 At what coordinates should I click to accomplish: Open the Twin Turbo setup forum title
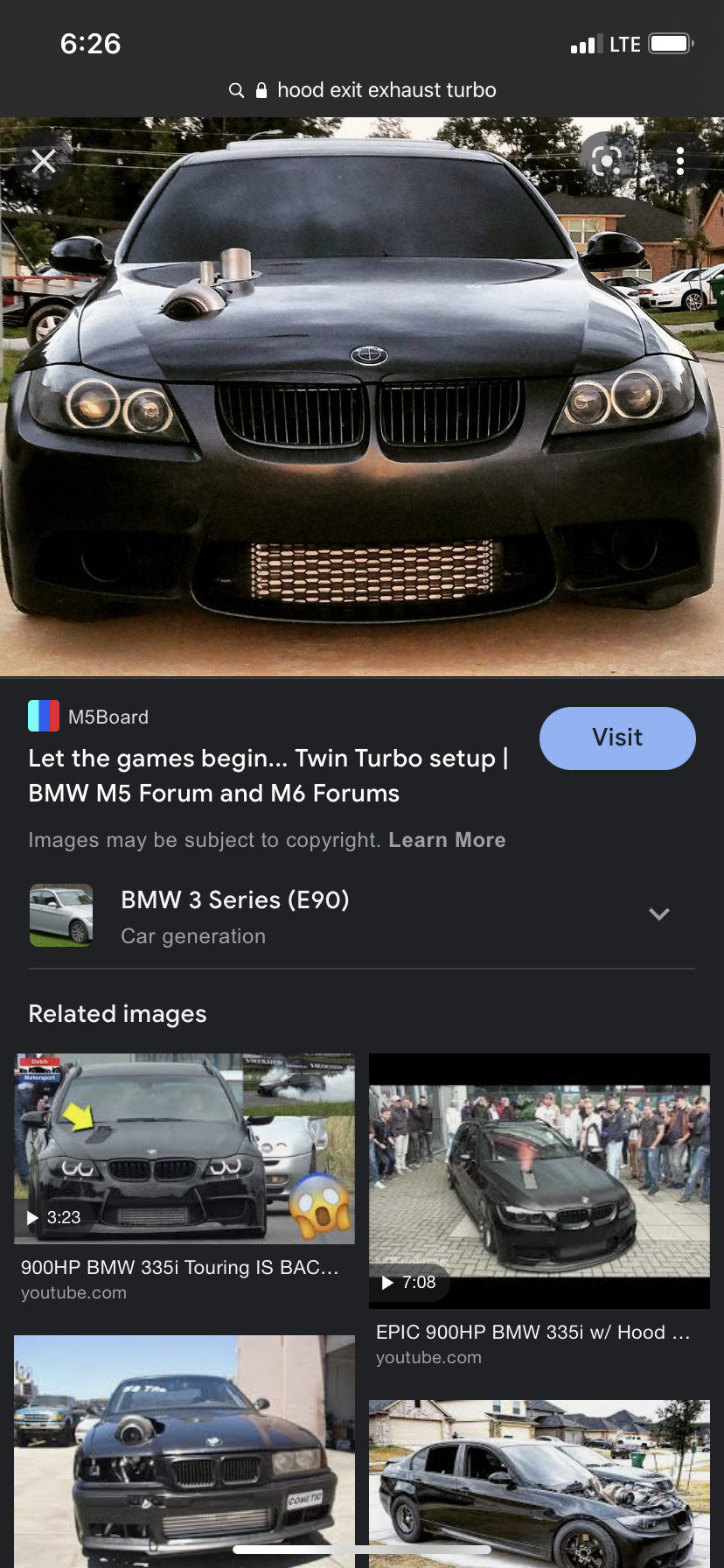[268, 775]
